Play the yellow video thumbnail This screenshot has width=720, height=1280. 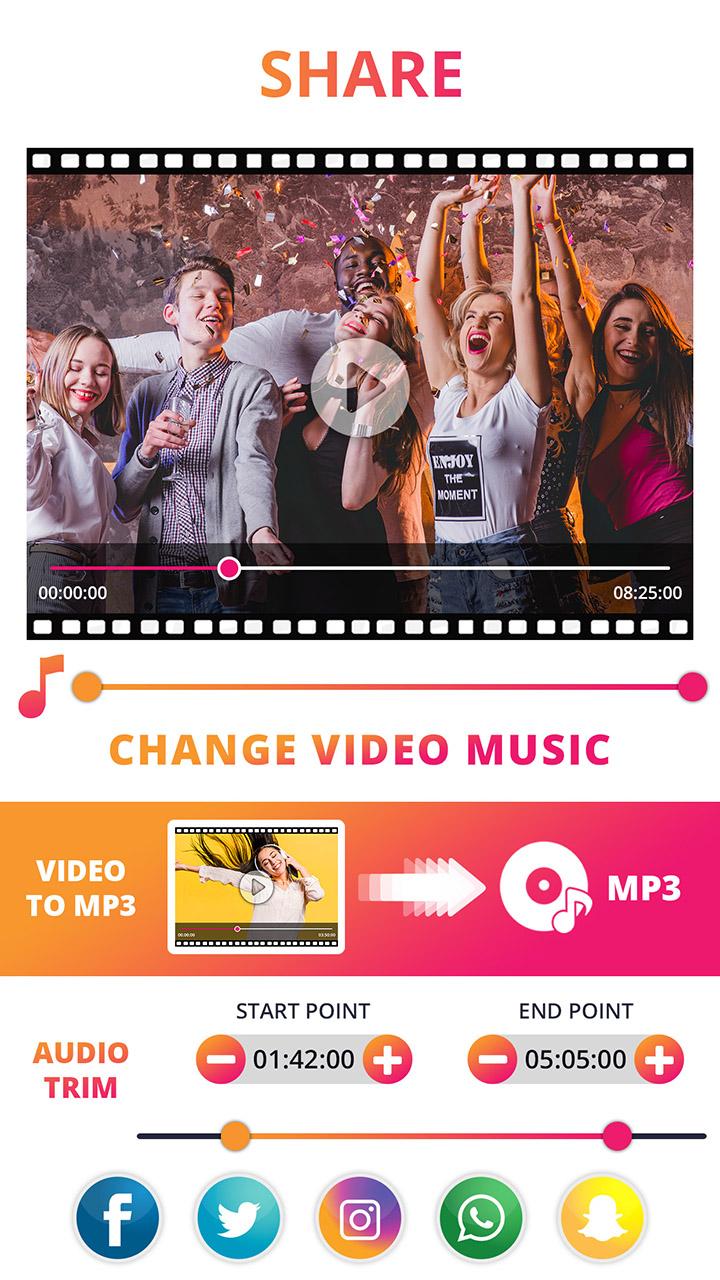tap(258, 888)
